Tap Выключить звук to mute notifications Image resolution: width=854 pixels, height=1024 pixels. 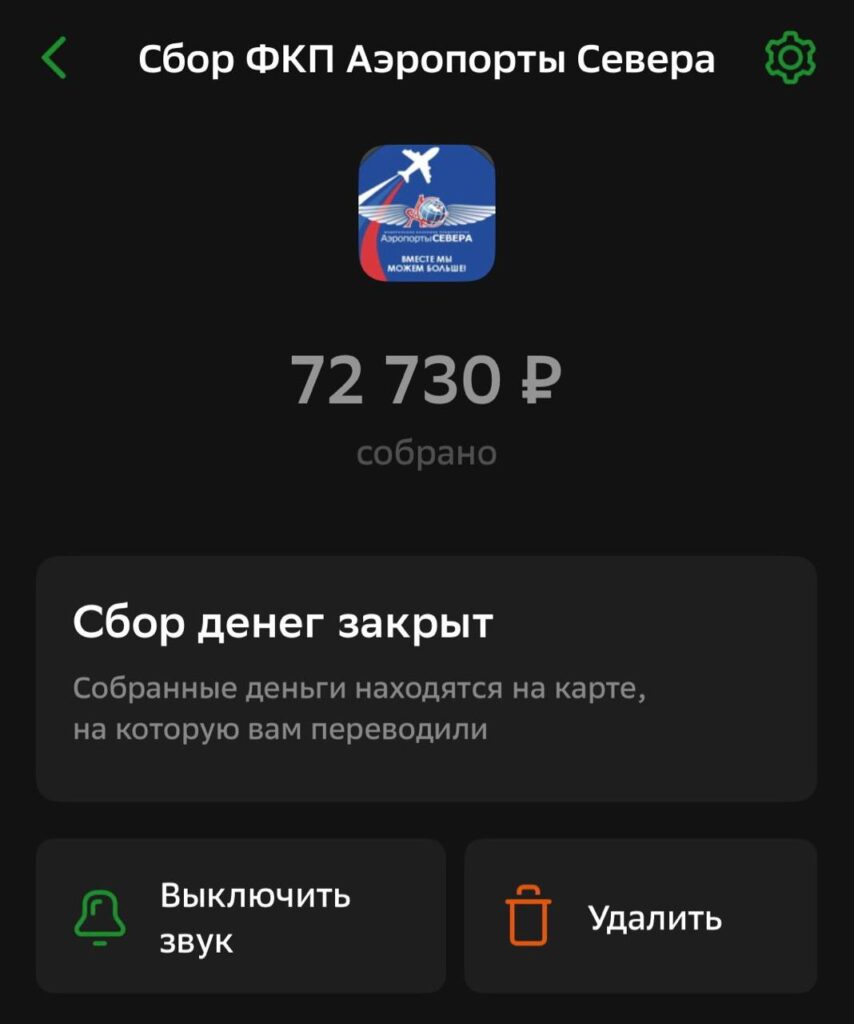[x=240, y=916]
